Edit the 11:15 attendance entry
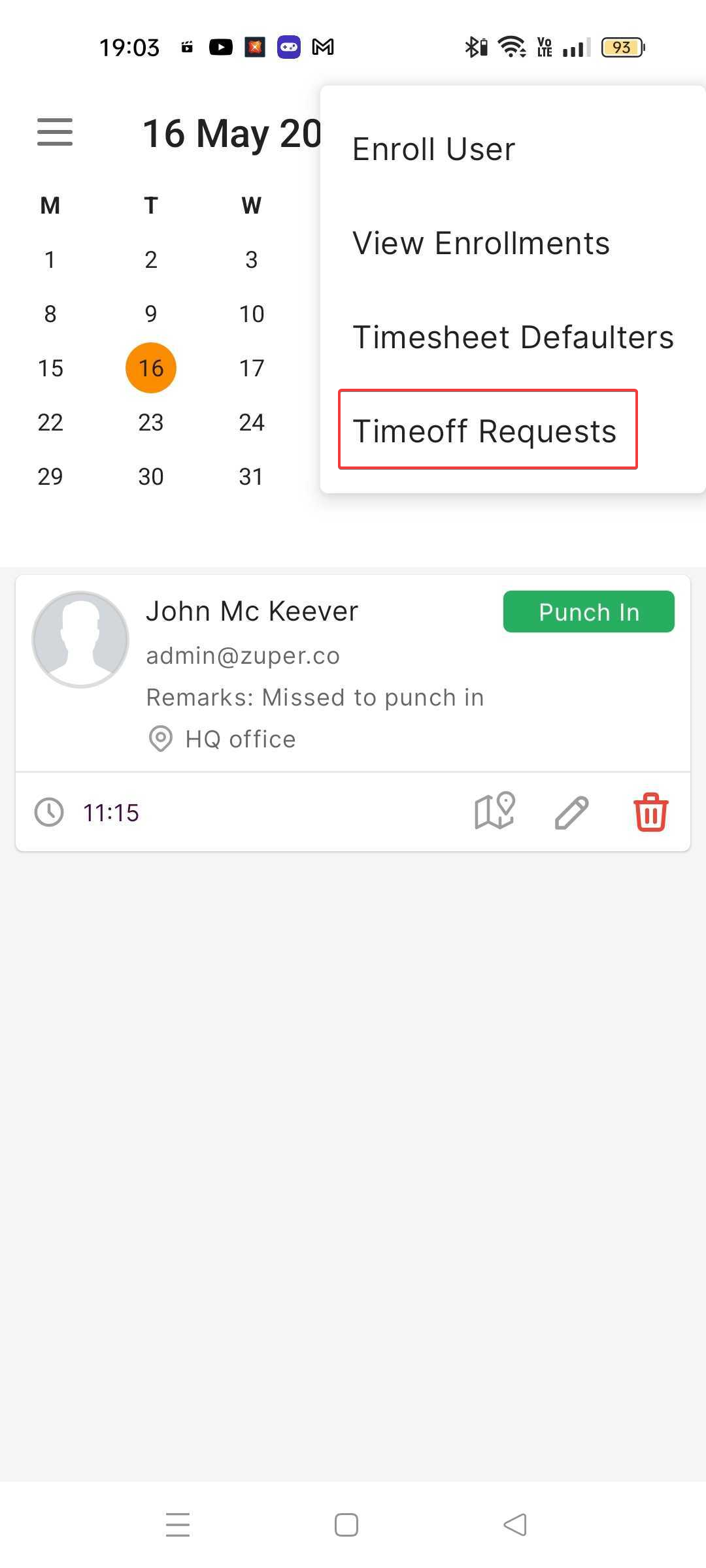The height and width of the screenshot is (1568, 706). click(572, 812)
